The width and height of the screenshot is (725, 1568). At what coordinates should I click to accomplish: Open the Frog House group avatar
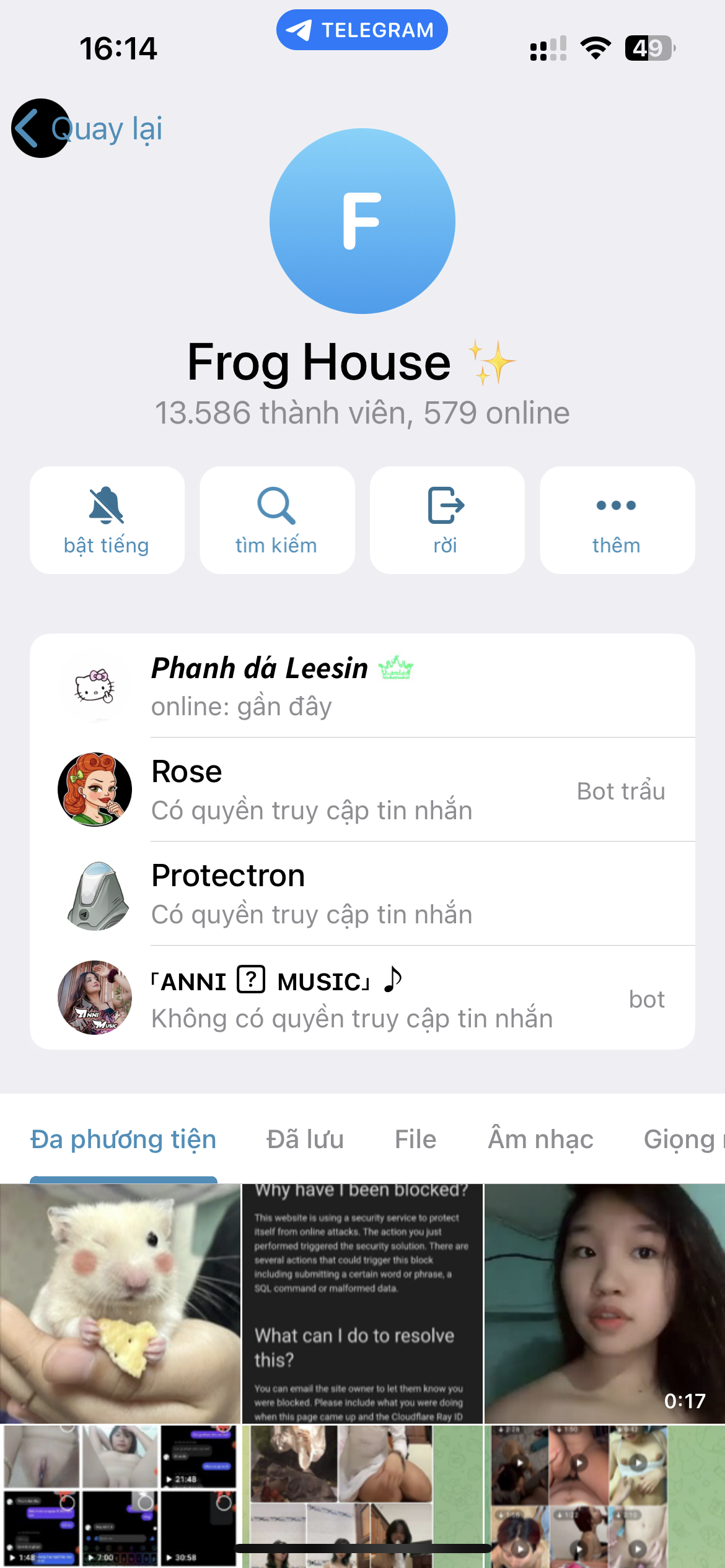362,221
